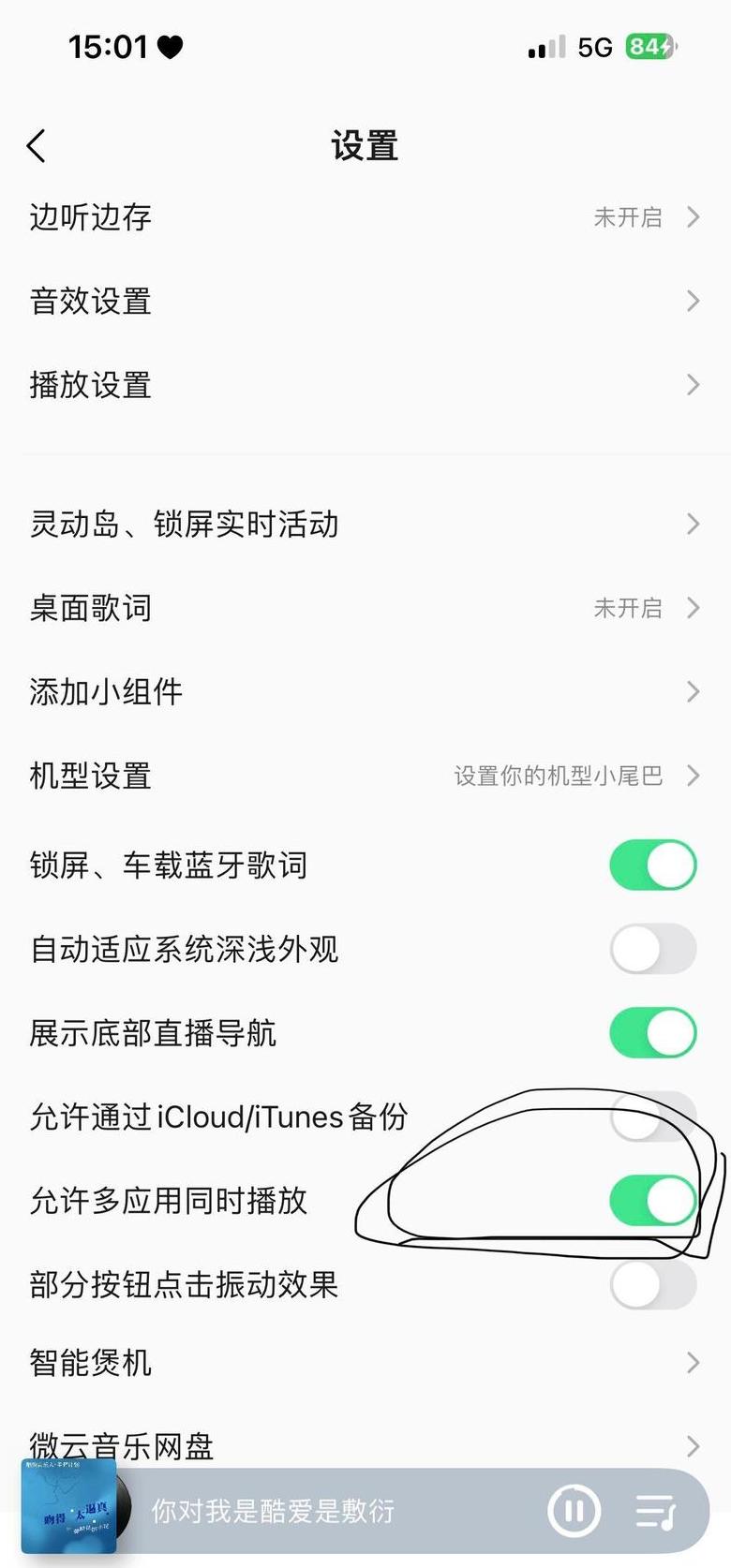
Task: Turn off 锁屏、车载蓝牙歌词 switch
Action: tap(652, 865)
